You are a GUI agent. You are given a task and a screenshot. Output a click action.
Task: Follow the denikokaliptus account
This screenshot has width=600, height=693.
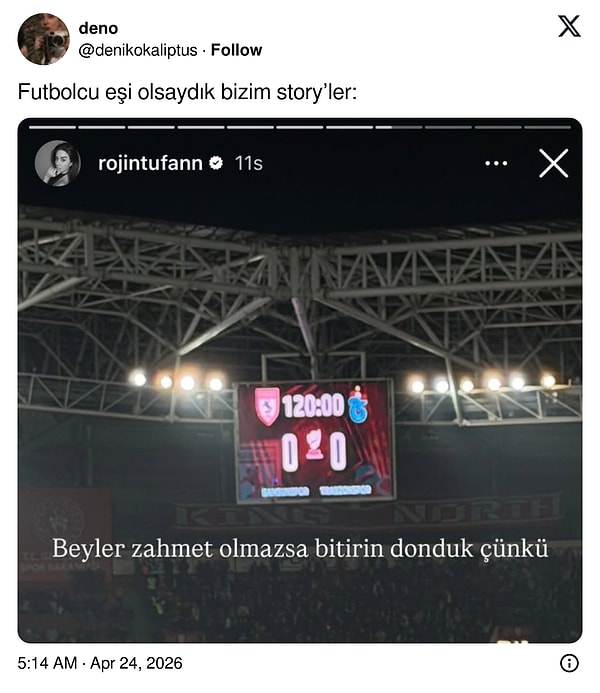(236, 50)
